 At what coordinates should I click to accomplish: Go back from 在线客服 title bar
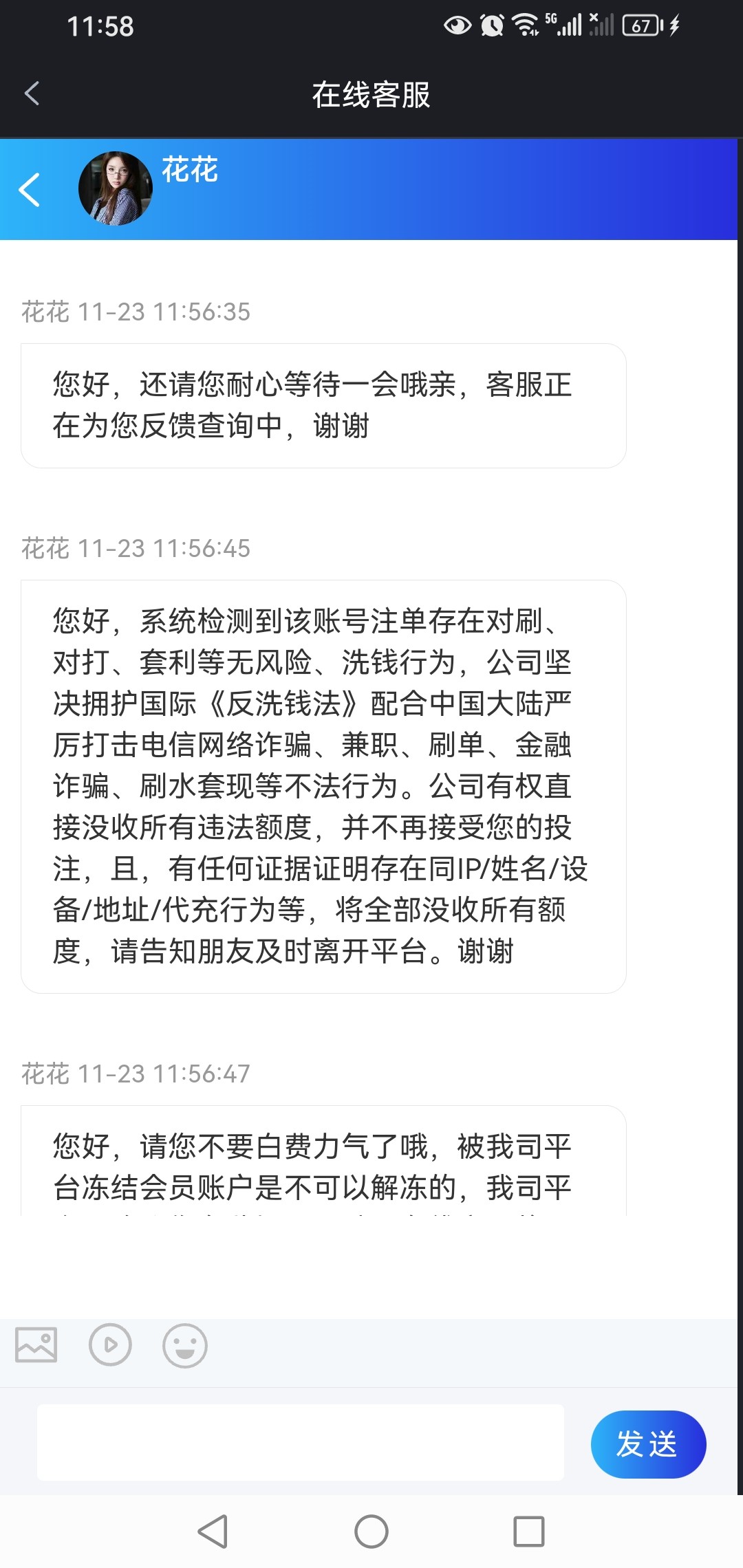[32, 94]
